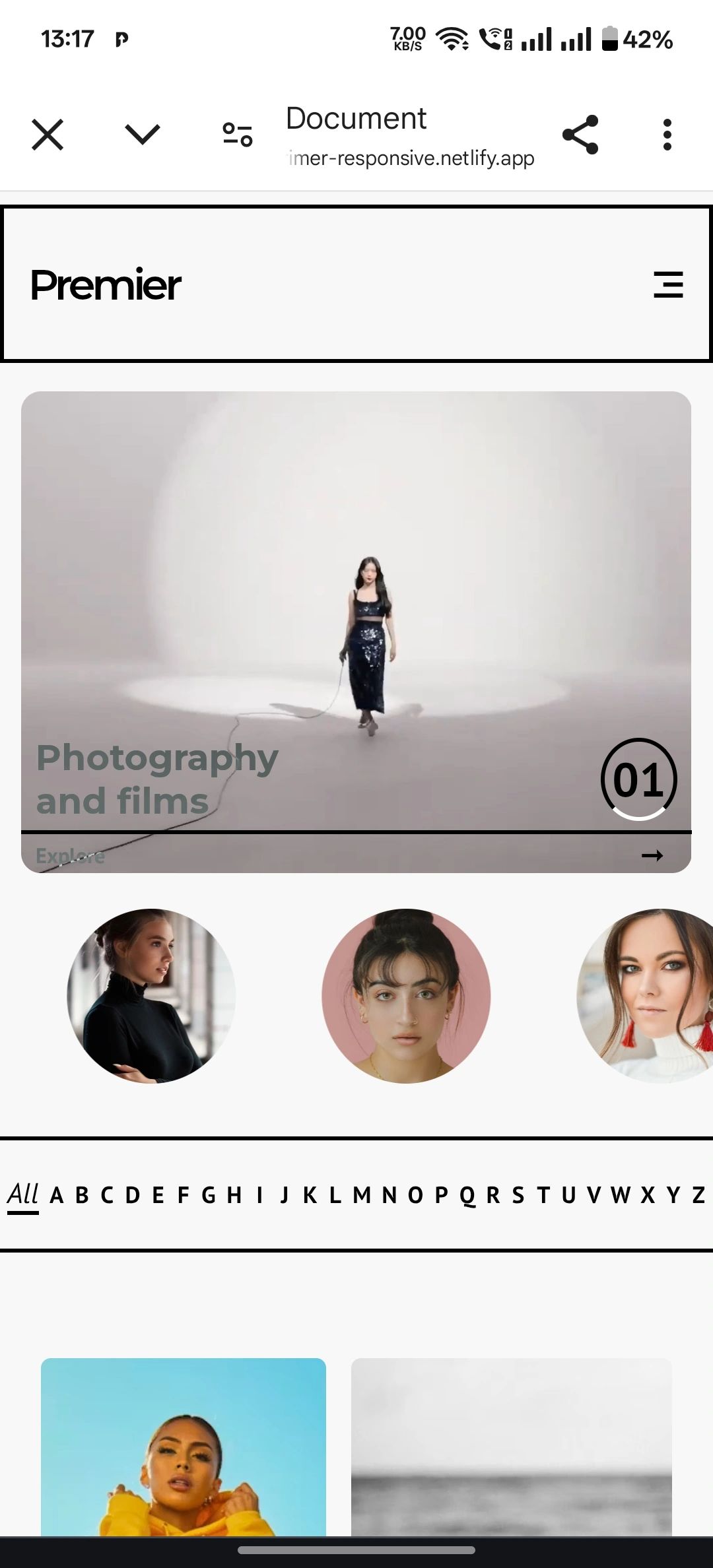Open the Premier hamburger menu
Screen dimensions: 713x1568
coord(667,285)
